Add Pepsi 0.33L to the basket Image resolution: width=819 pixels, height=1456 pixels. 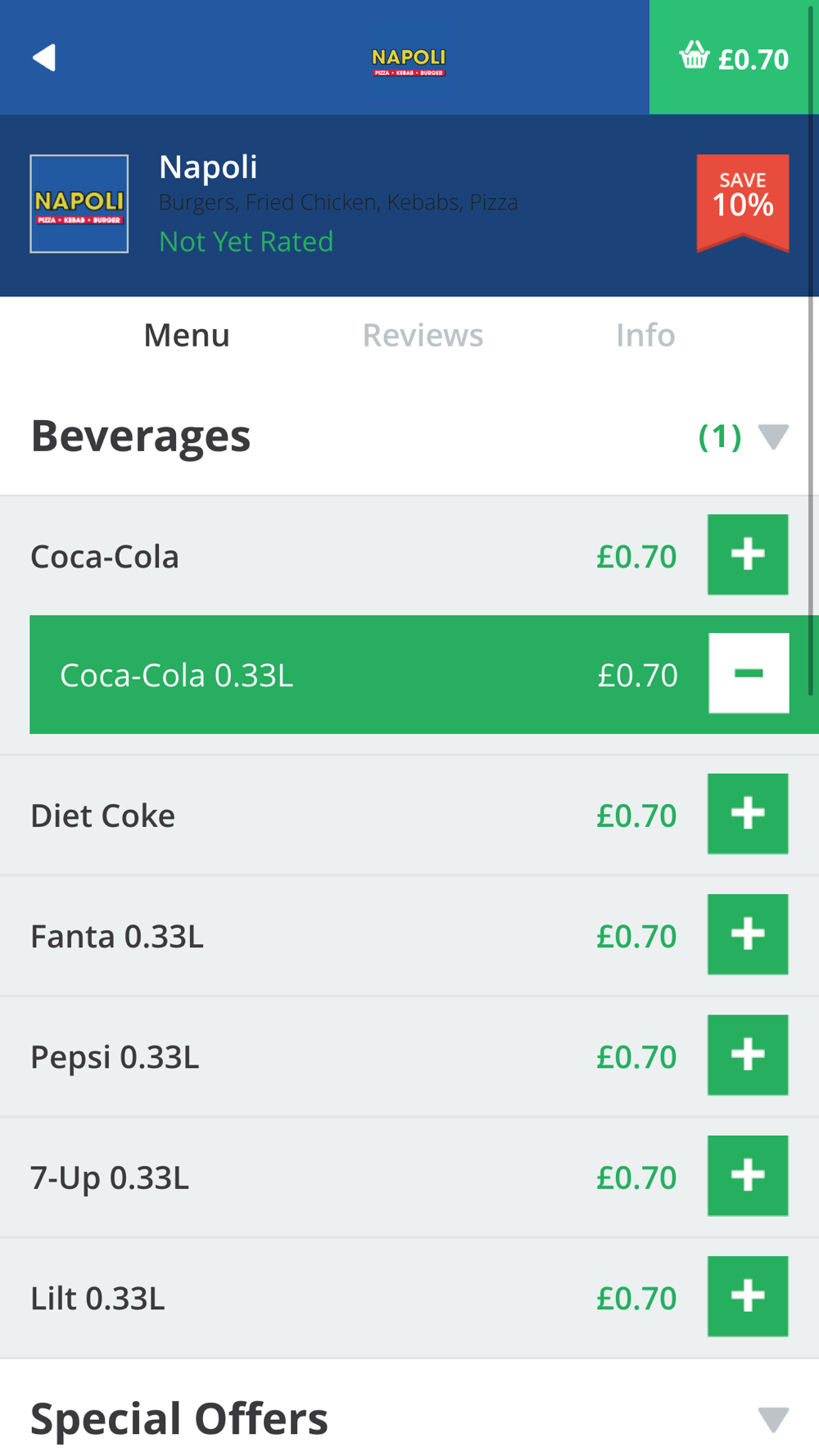pos(748,1055)
